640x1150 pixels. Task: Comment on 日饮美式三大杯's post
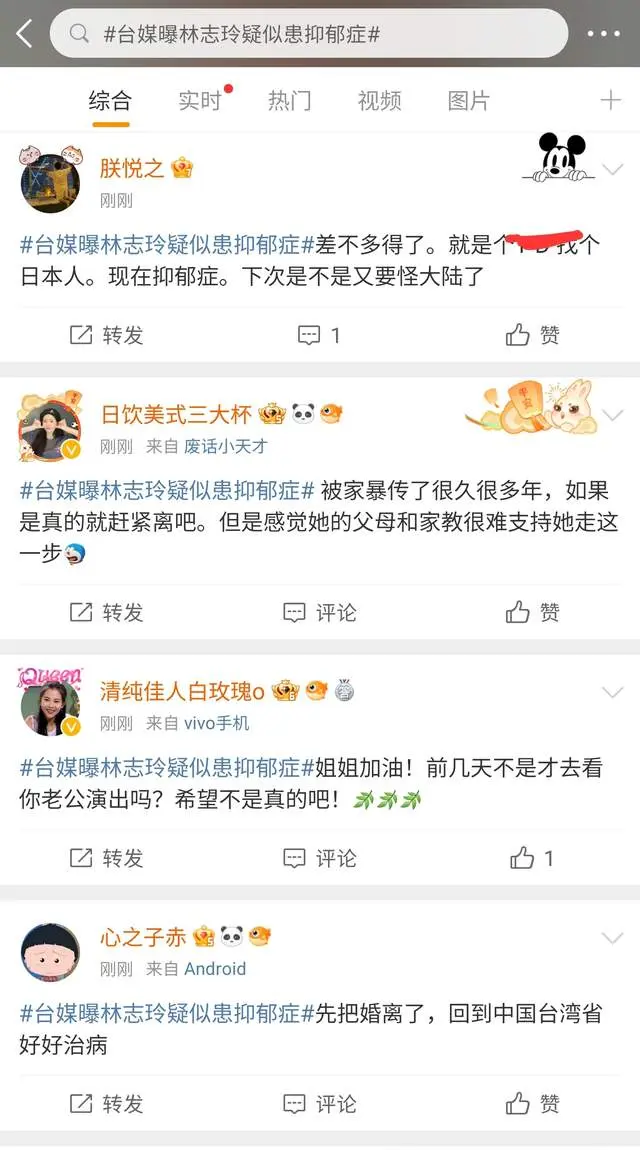click(320, 612)
